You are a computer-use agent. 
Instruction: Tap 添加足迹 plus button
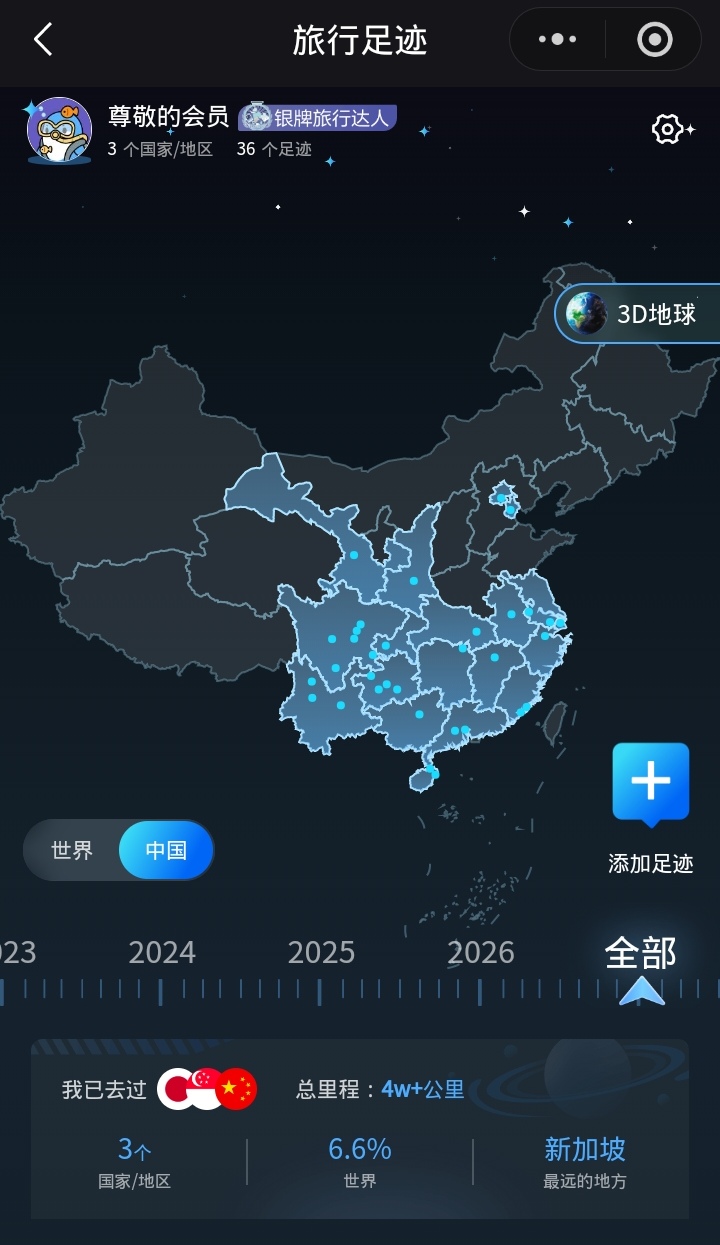coord(650,783)
